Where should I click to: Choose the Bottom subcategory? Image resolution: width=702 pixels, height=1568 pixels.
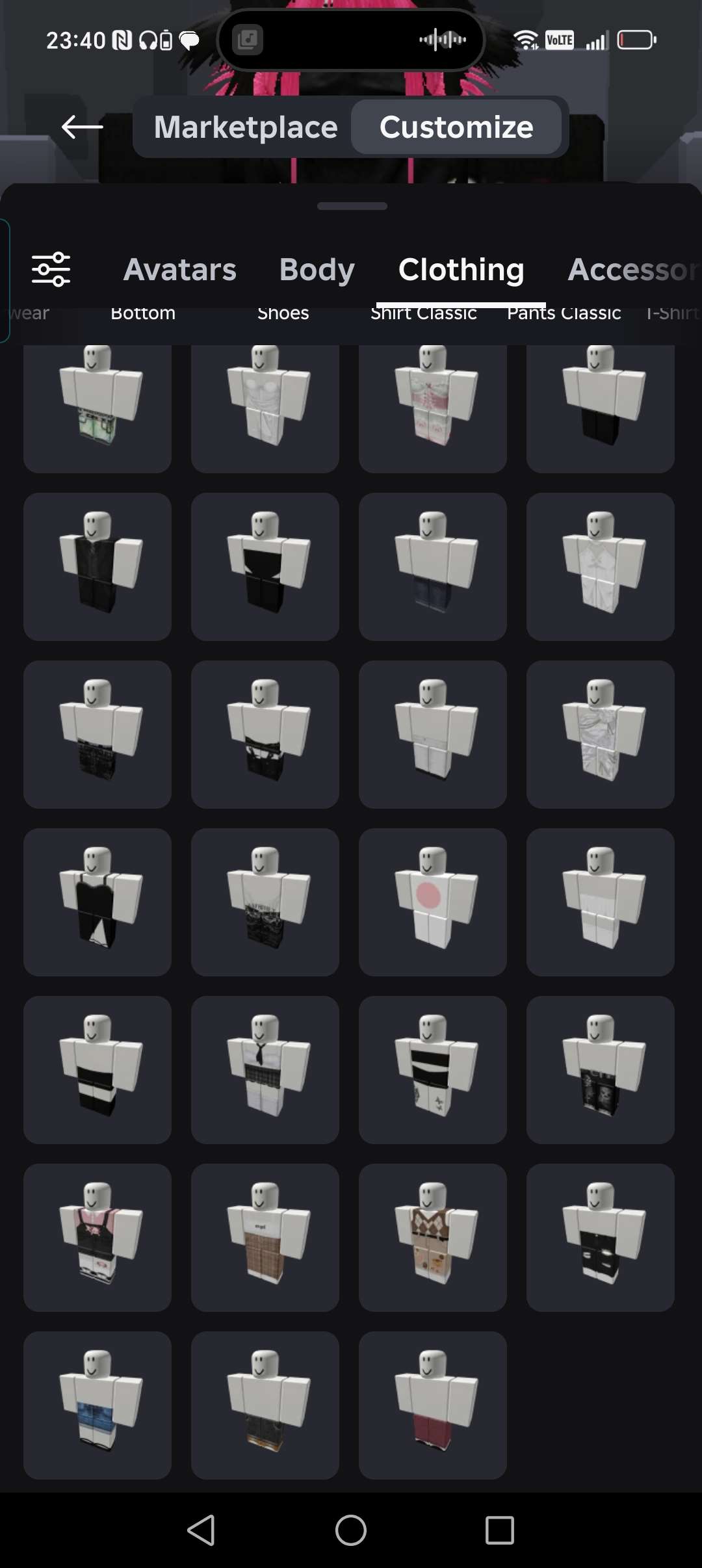(143, 313)
